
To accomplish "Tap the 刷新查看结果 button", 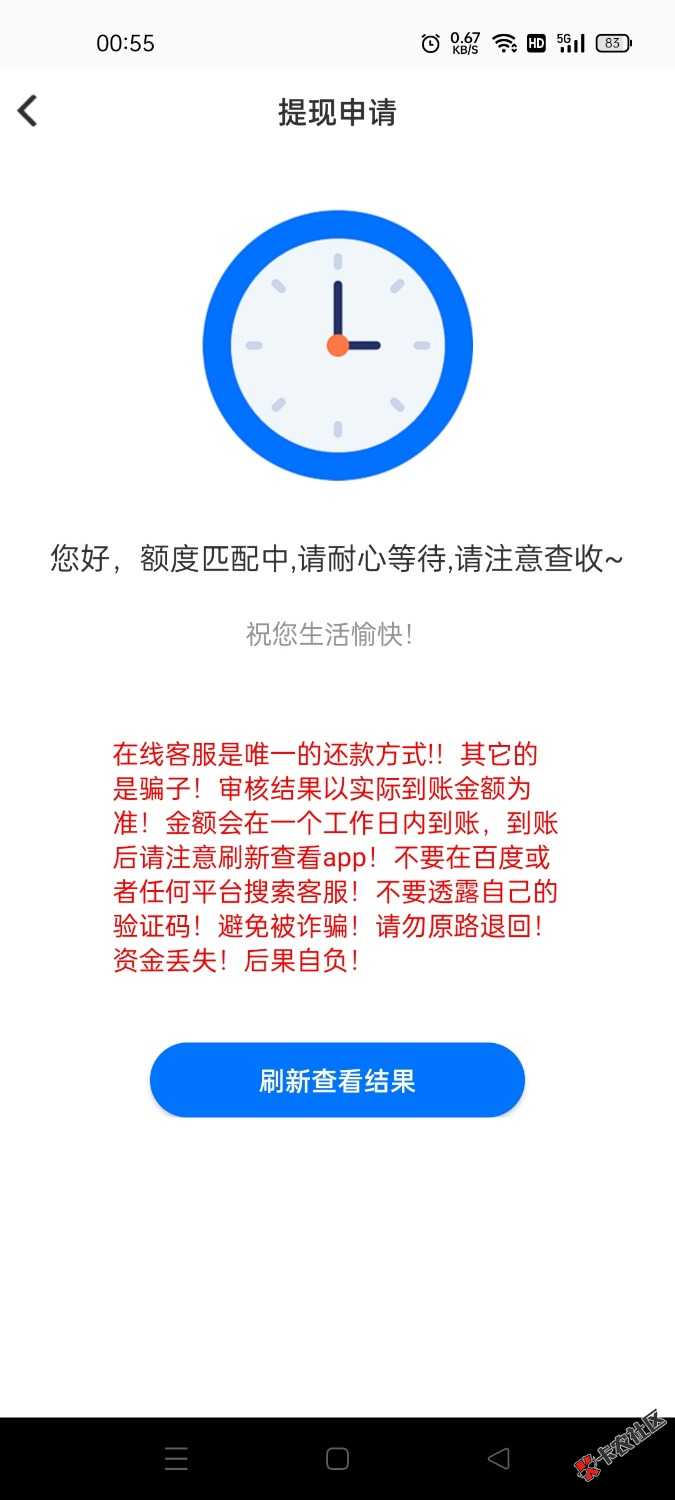I will click(x=337, y=1080).
